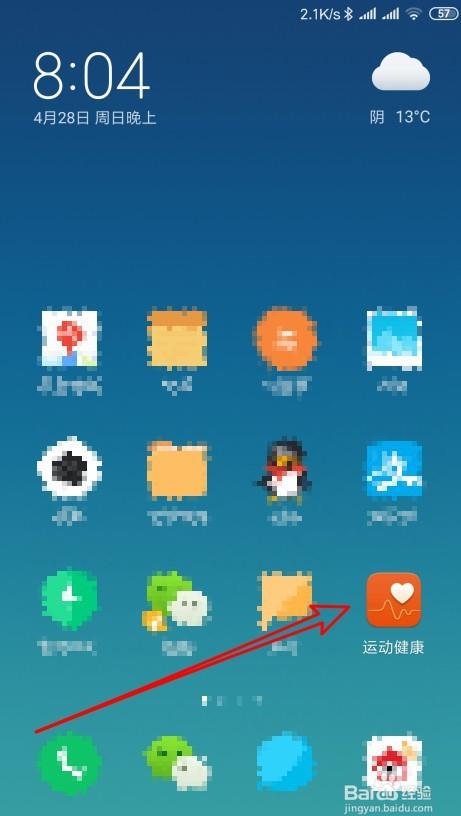Open the orange round app icon
Viewport: 461px width, 816px height.
(286, 339)
